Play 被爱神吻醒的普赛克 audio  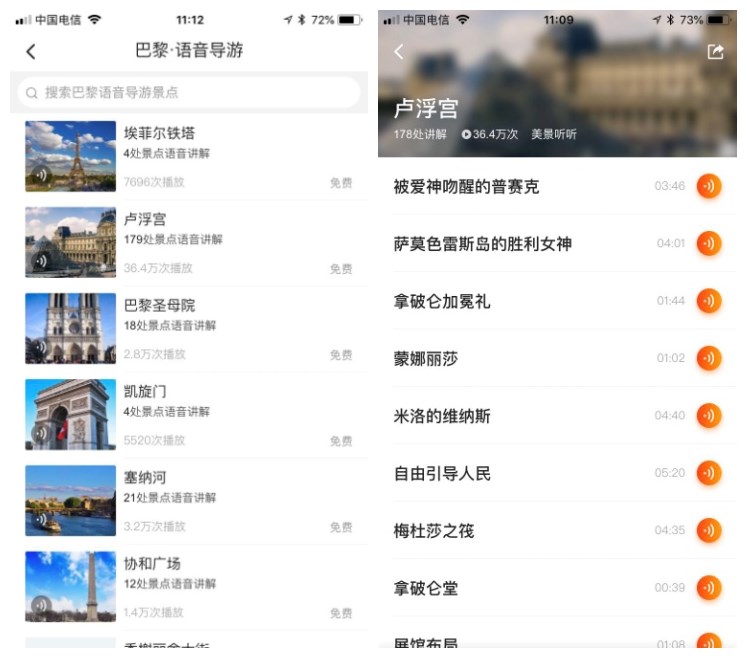(709, 186)
